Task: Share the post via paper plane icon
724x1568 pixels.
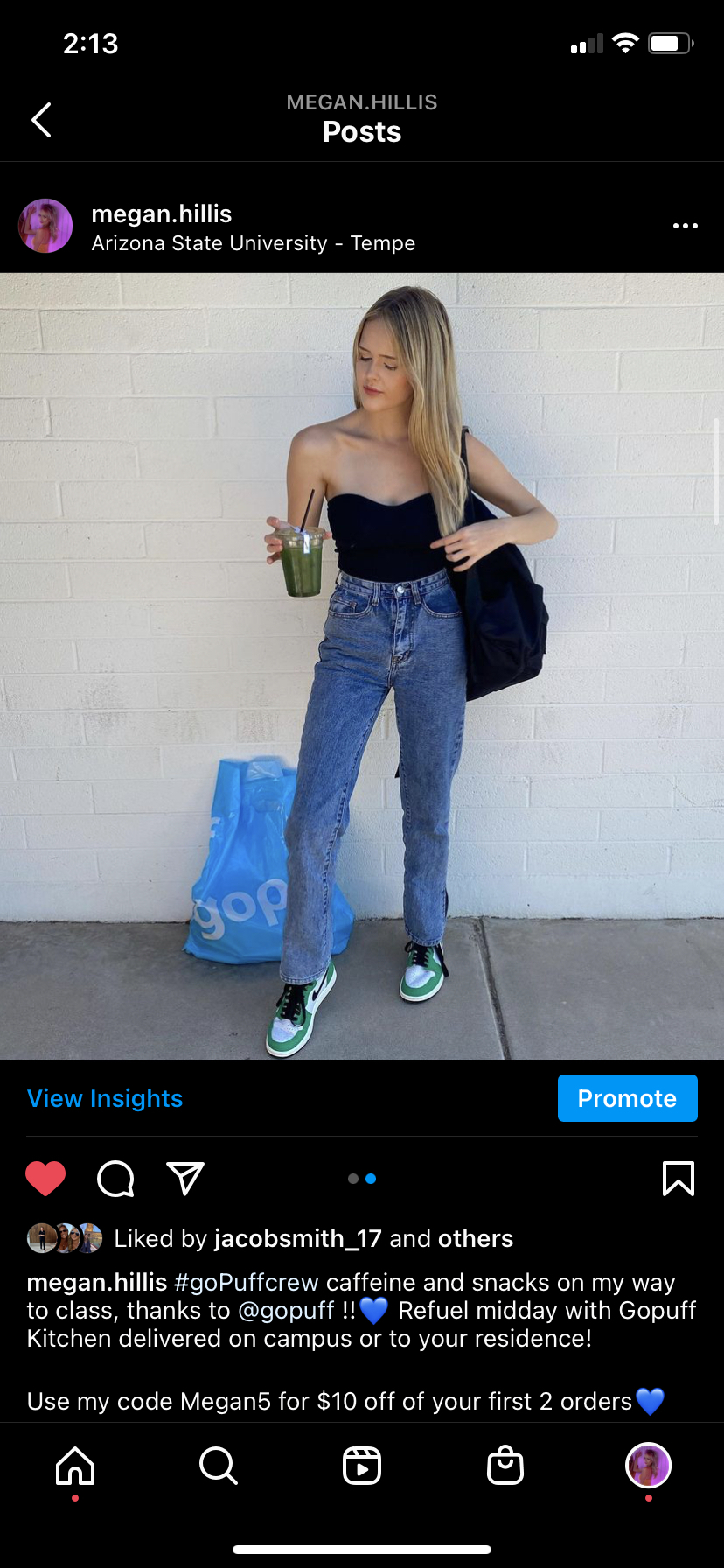Action: point(184,1178)
